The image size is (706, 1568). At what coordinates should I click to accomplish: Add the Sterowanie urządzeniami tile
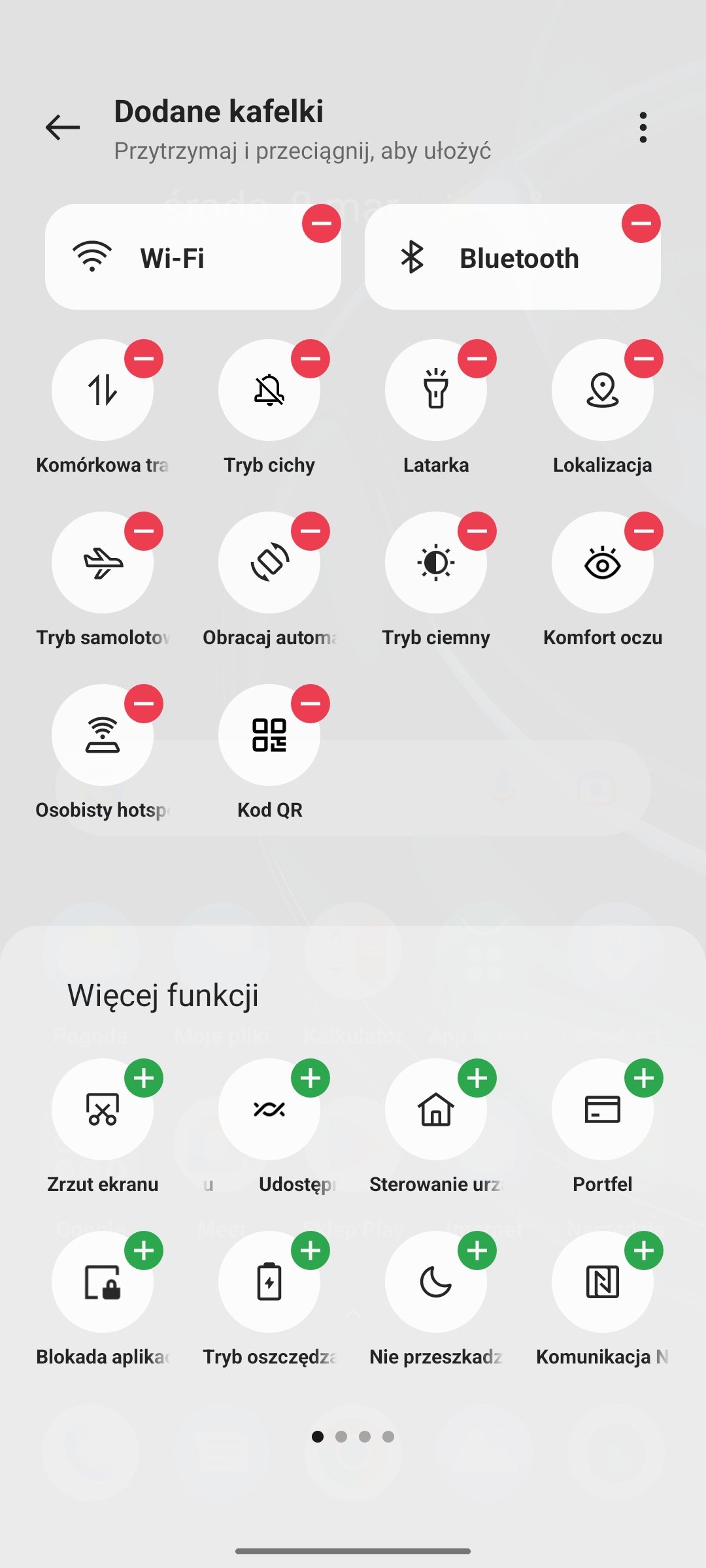(x=477, y=1078)
